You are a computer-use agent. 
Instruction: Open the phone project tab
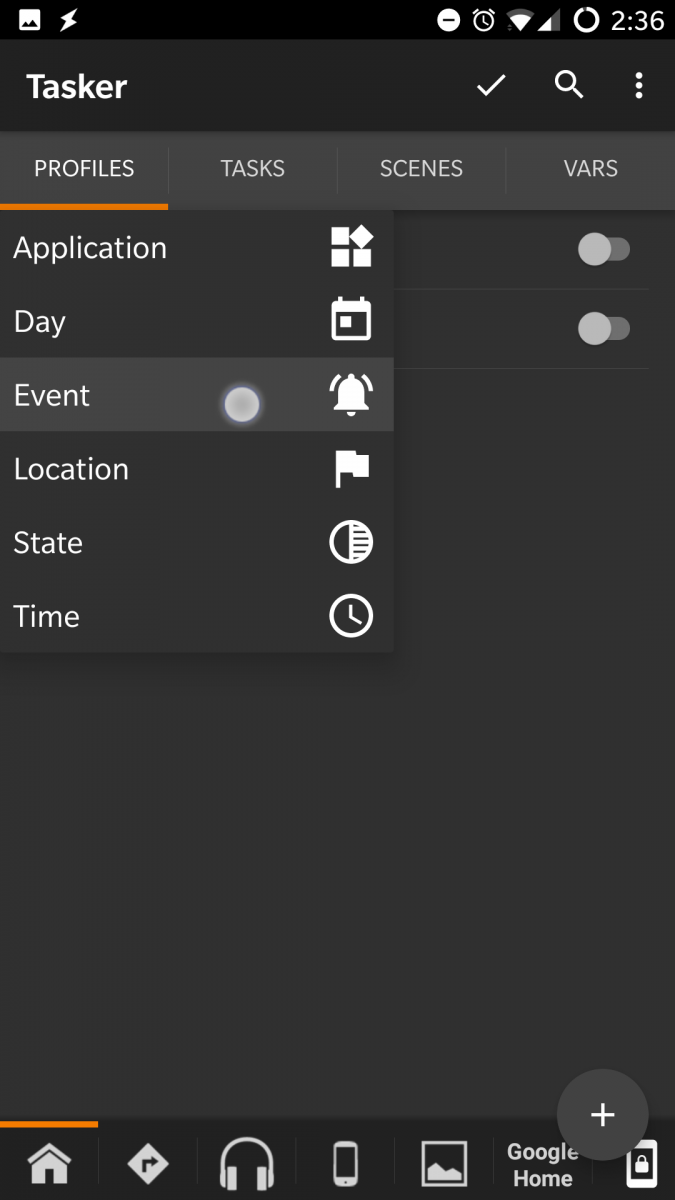[x=345, y=1165]
